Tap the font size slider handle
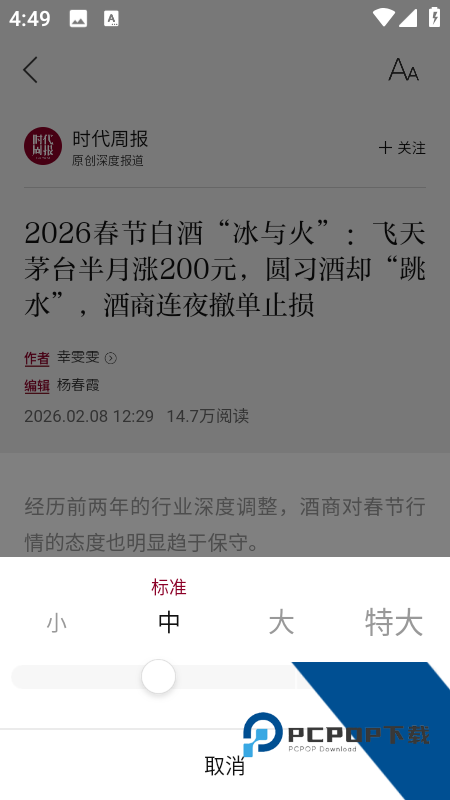This screenshot has height=800, width=450. tap(159, 677)
